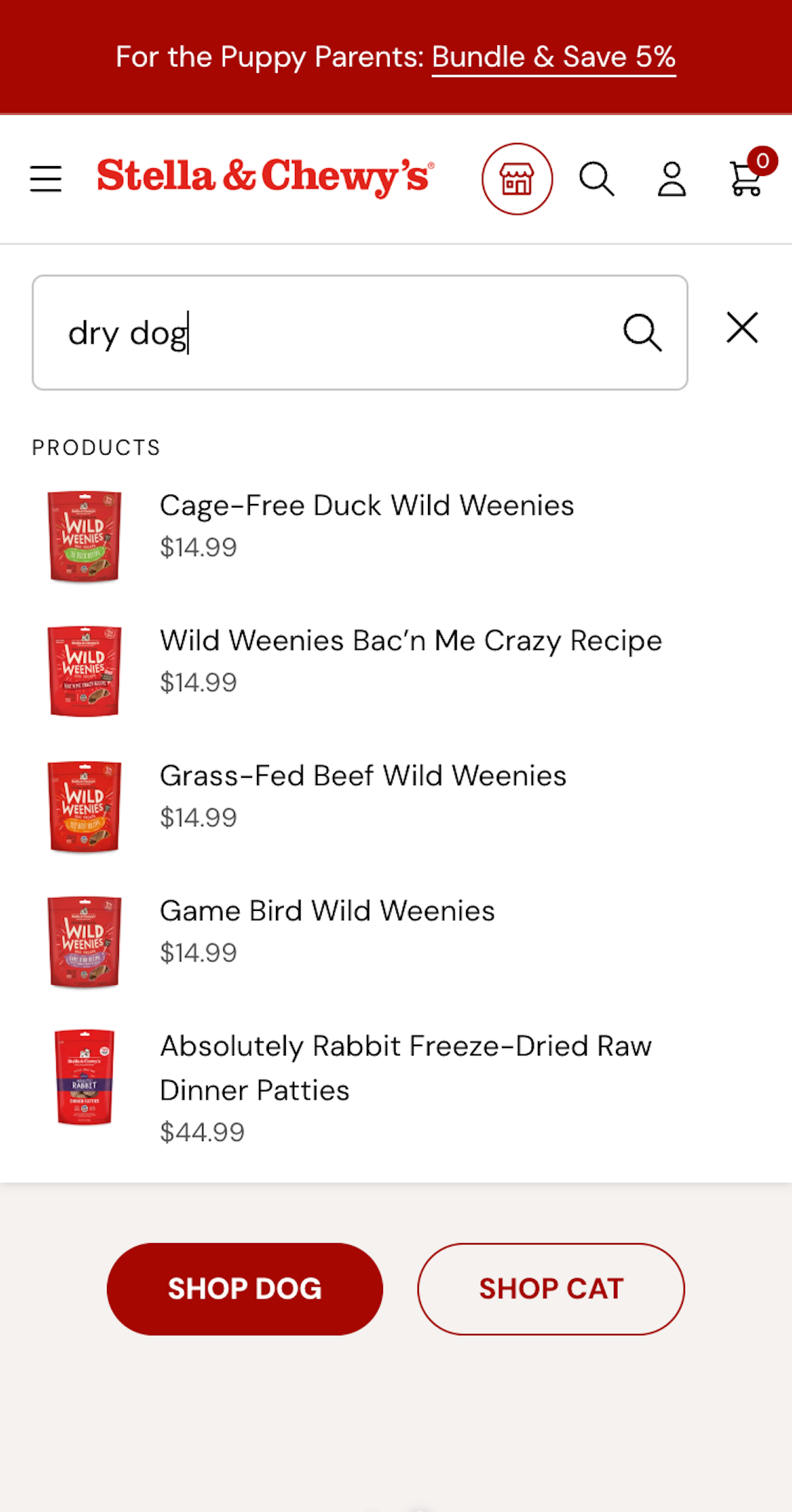View the shopping cart

[746, 181]
